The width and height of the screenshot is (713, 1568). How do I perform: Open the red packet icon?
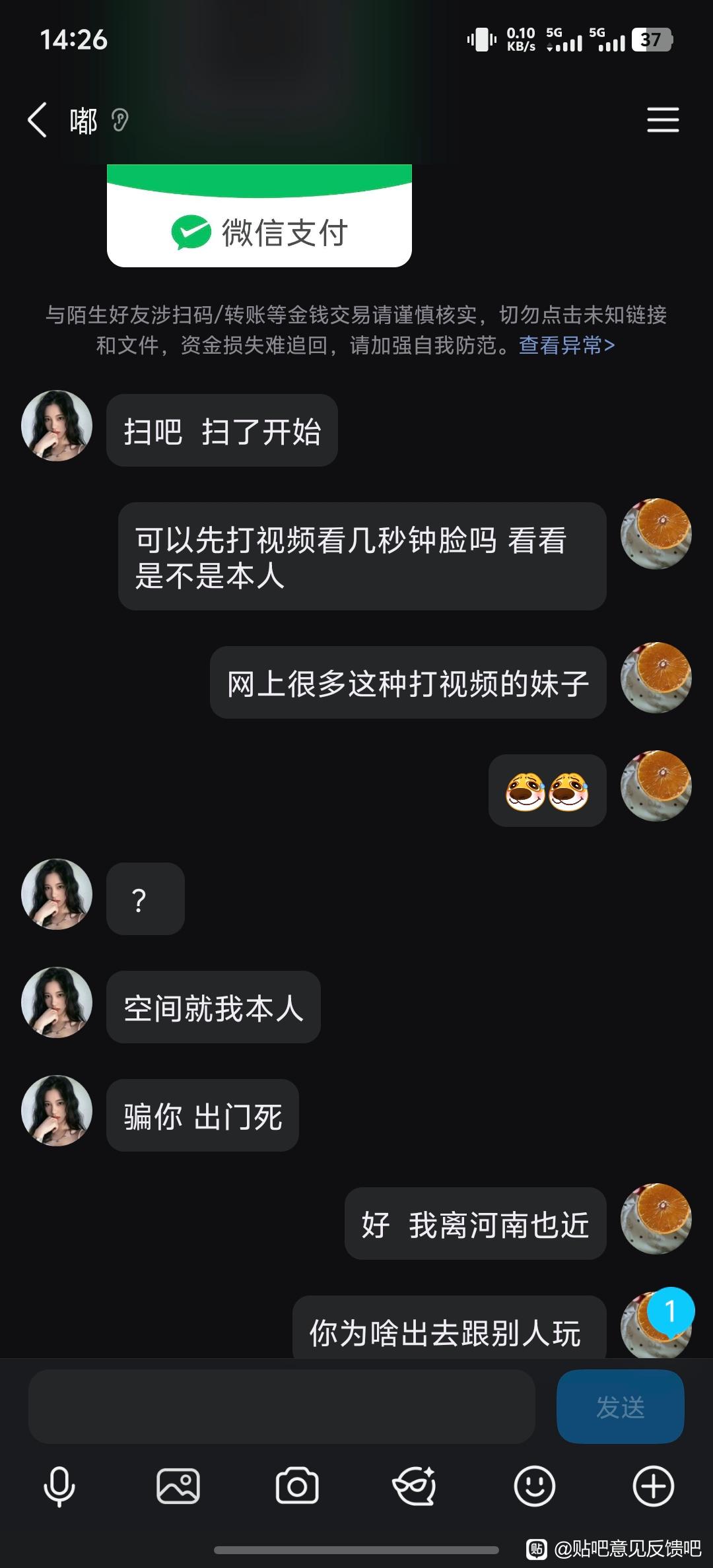pyautogui.click(x=415, y=1487)
